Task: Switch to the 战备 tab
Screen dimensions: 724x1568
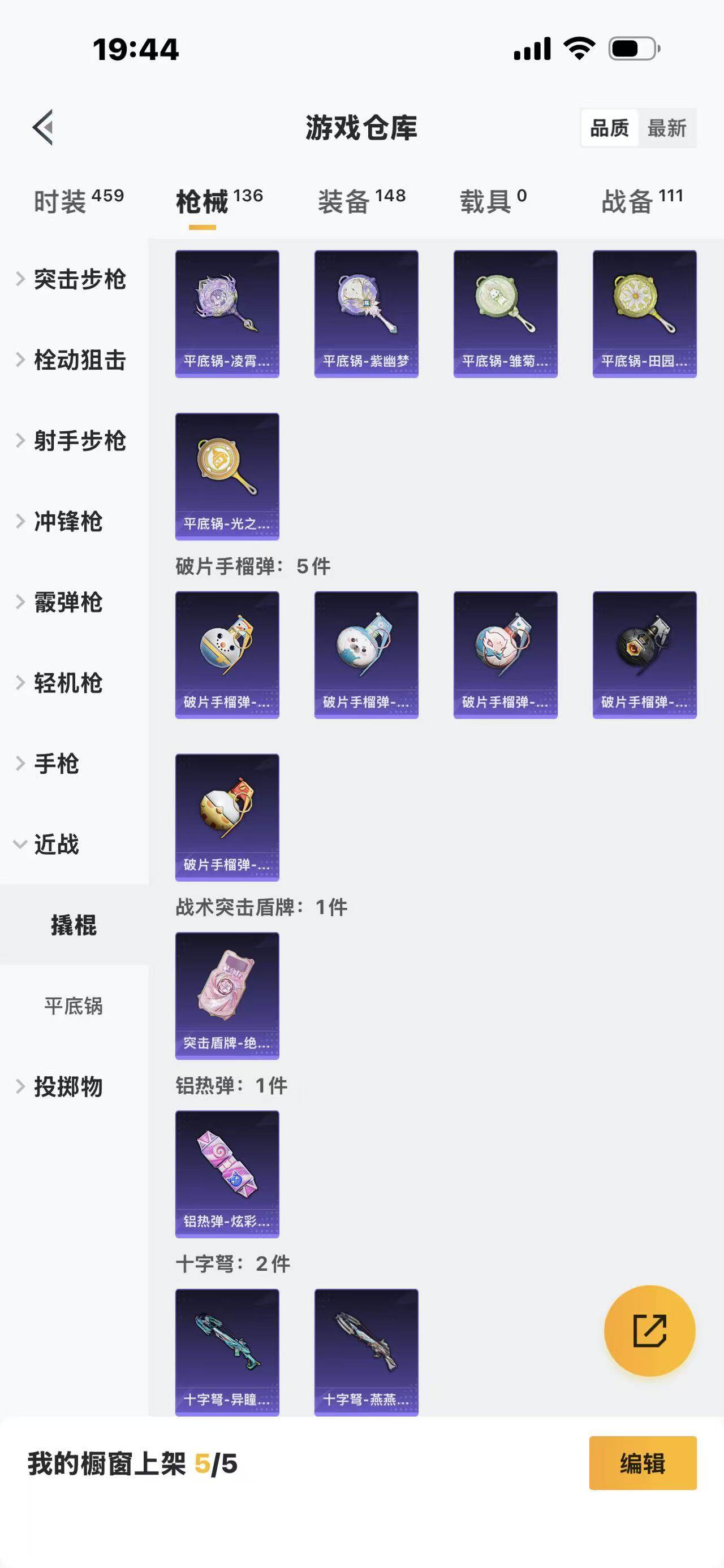Action: 642,201
